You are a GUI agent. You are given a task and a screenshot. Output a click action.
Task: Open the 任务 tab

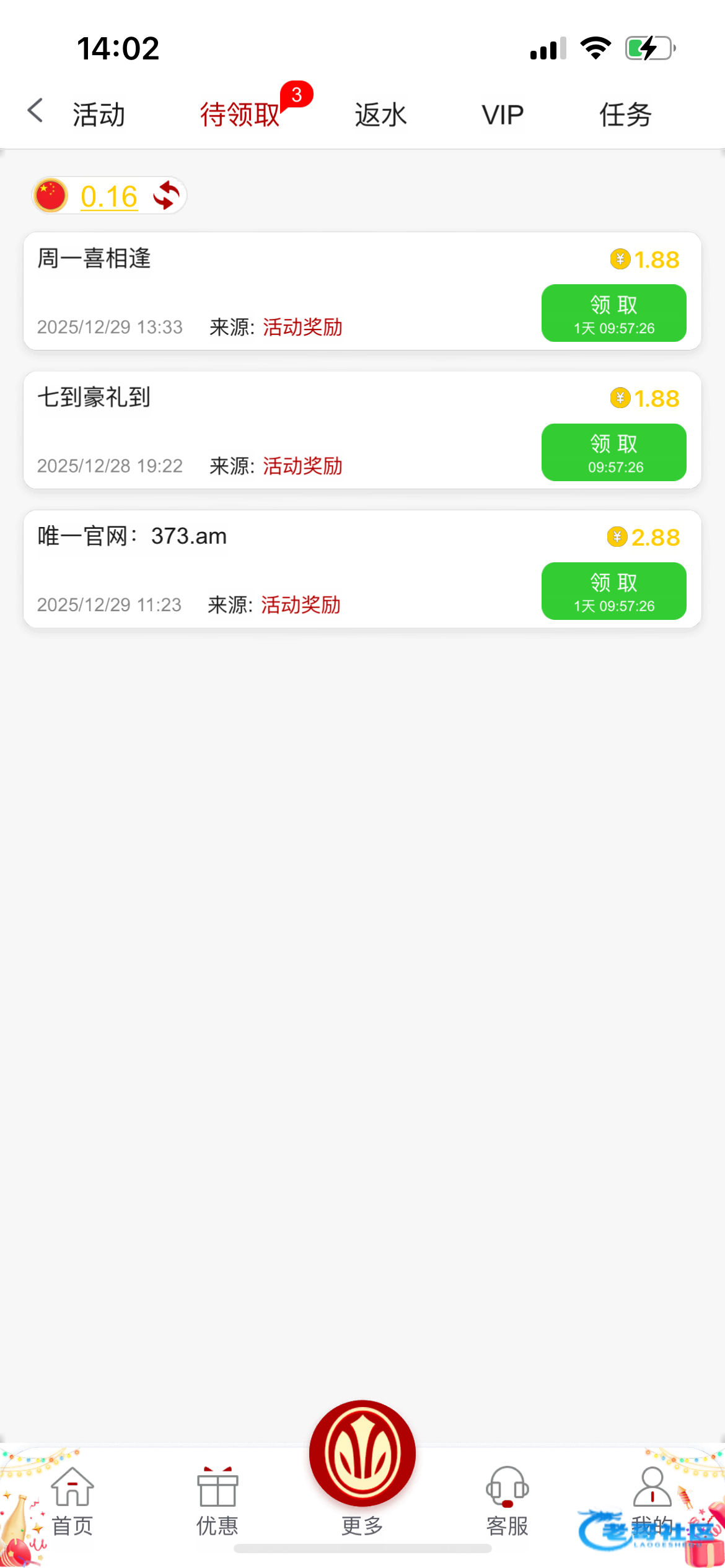click(x=625, y=115)
